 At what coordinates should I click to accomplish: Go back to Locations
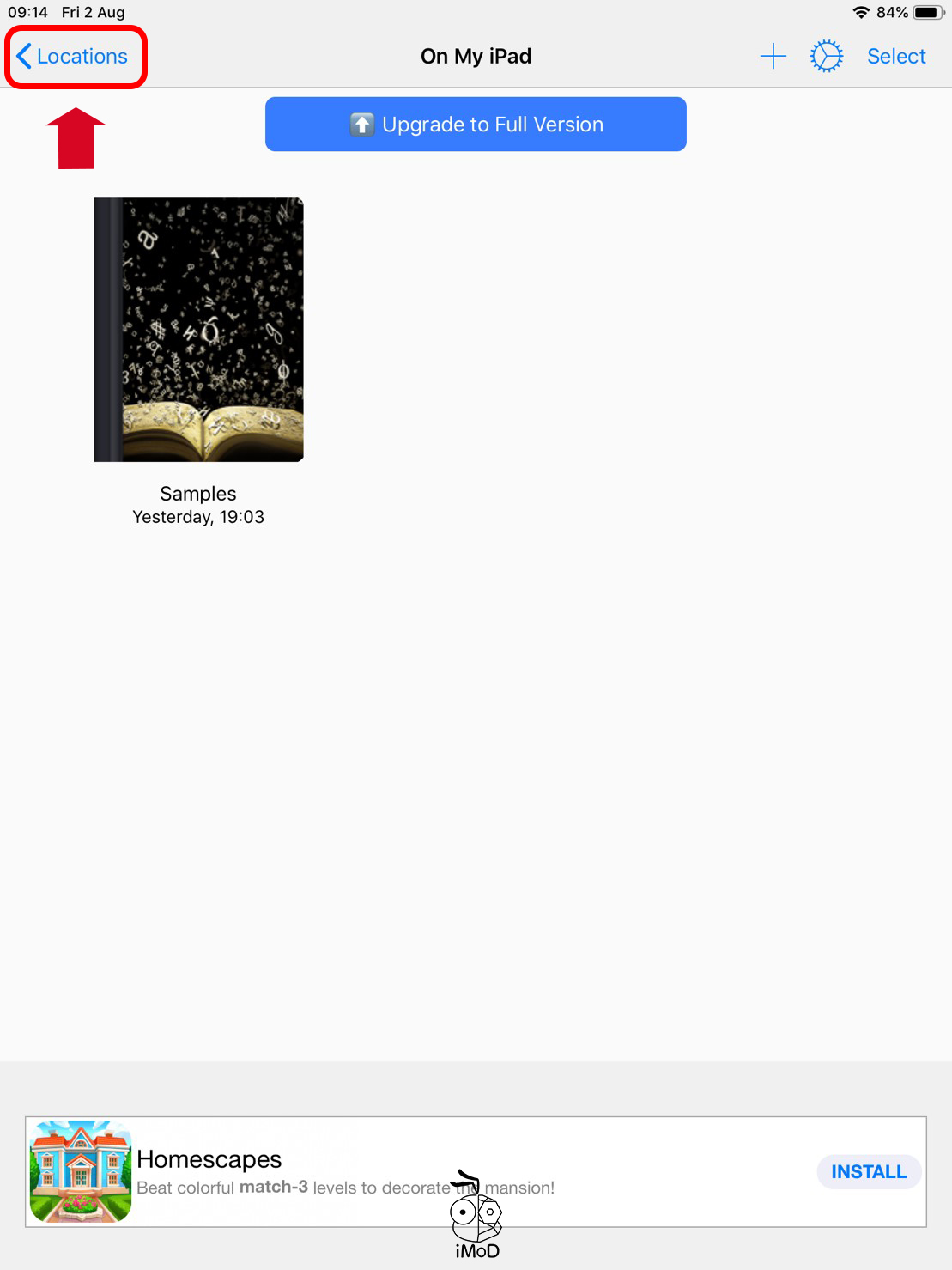73,57
